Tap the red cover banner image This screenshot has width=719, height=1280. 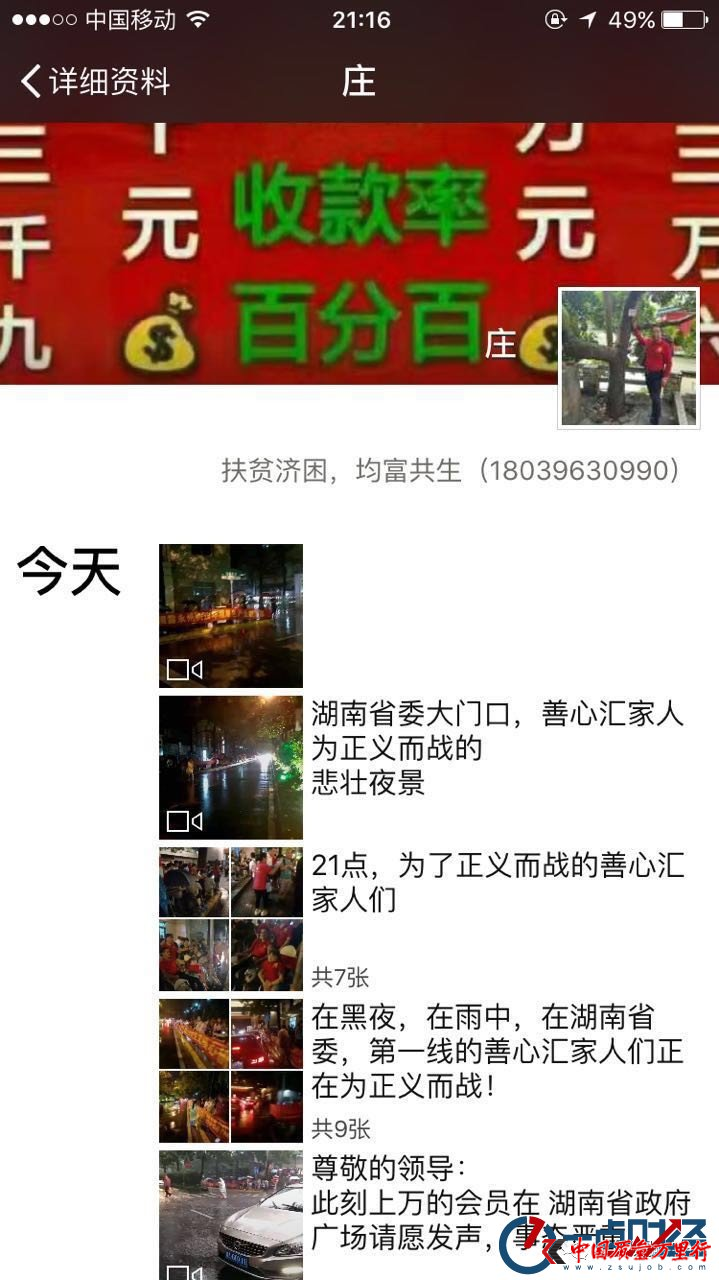pos(280,250)
